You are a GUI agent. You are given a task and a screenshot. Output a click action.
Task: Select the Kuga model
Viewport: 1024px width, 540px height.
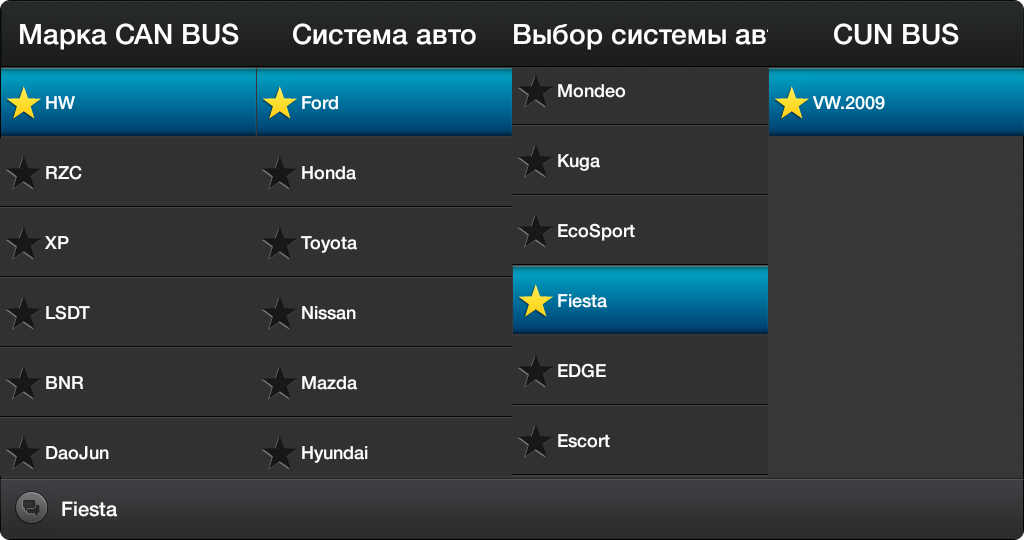(640, 161)
